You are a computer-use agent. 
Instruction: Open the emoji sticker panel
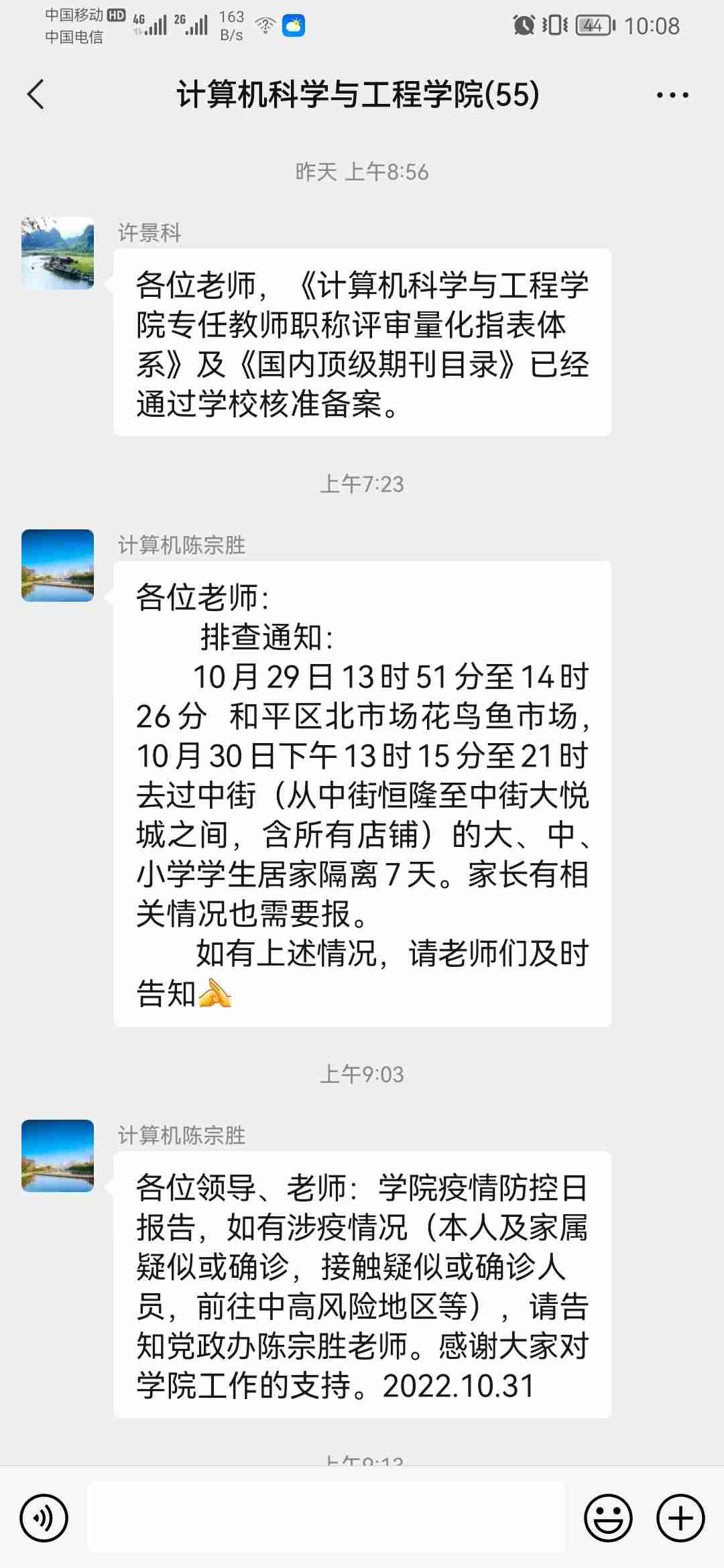pos(608,1518)
